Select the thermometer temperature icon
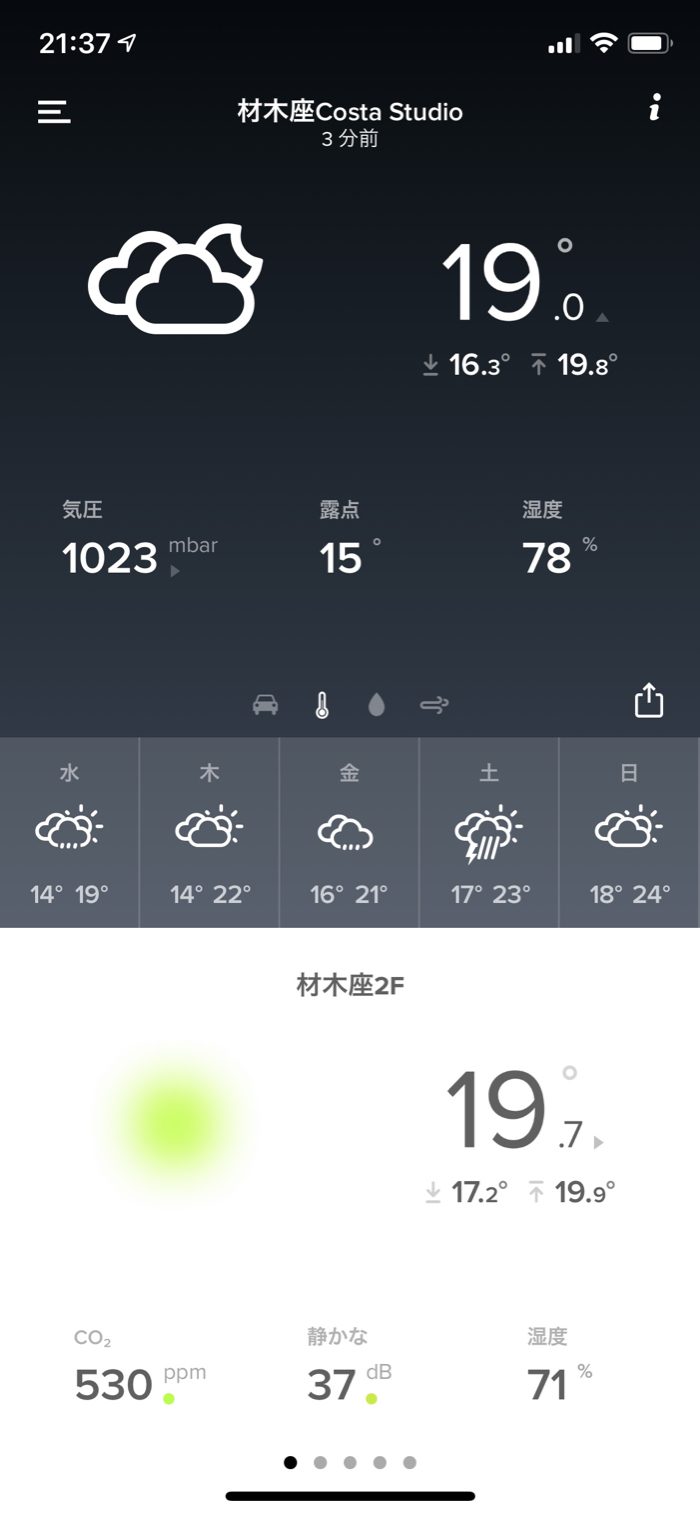This screenshot has width=700, height=1516. [x=321, y=705]
